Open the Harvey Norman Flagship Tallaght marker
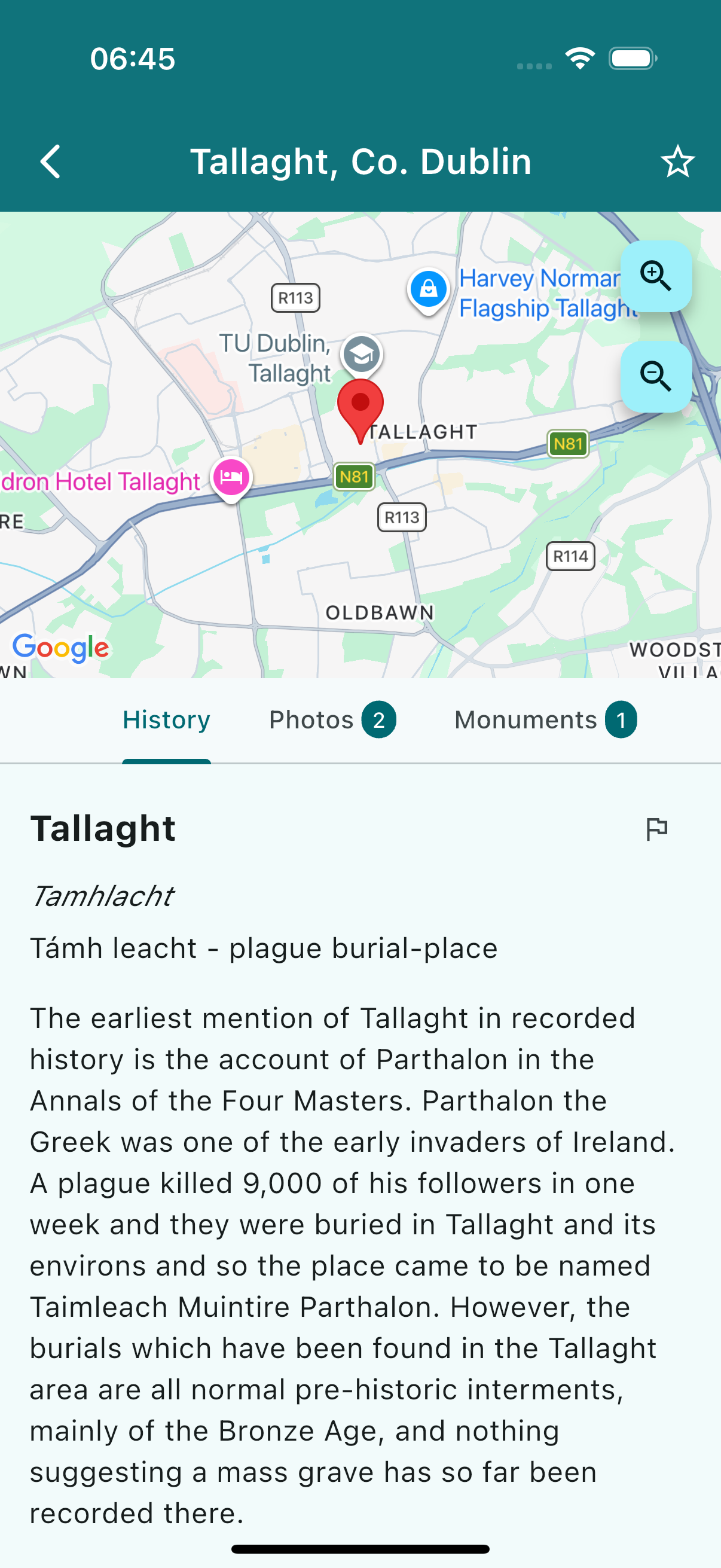Image resolution: width=721 pixels, height=1568 pixels. [x=428, y=289]
